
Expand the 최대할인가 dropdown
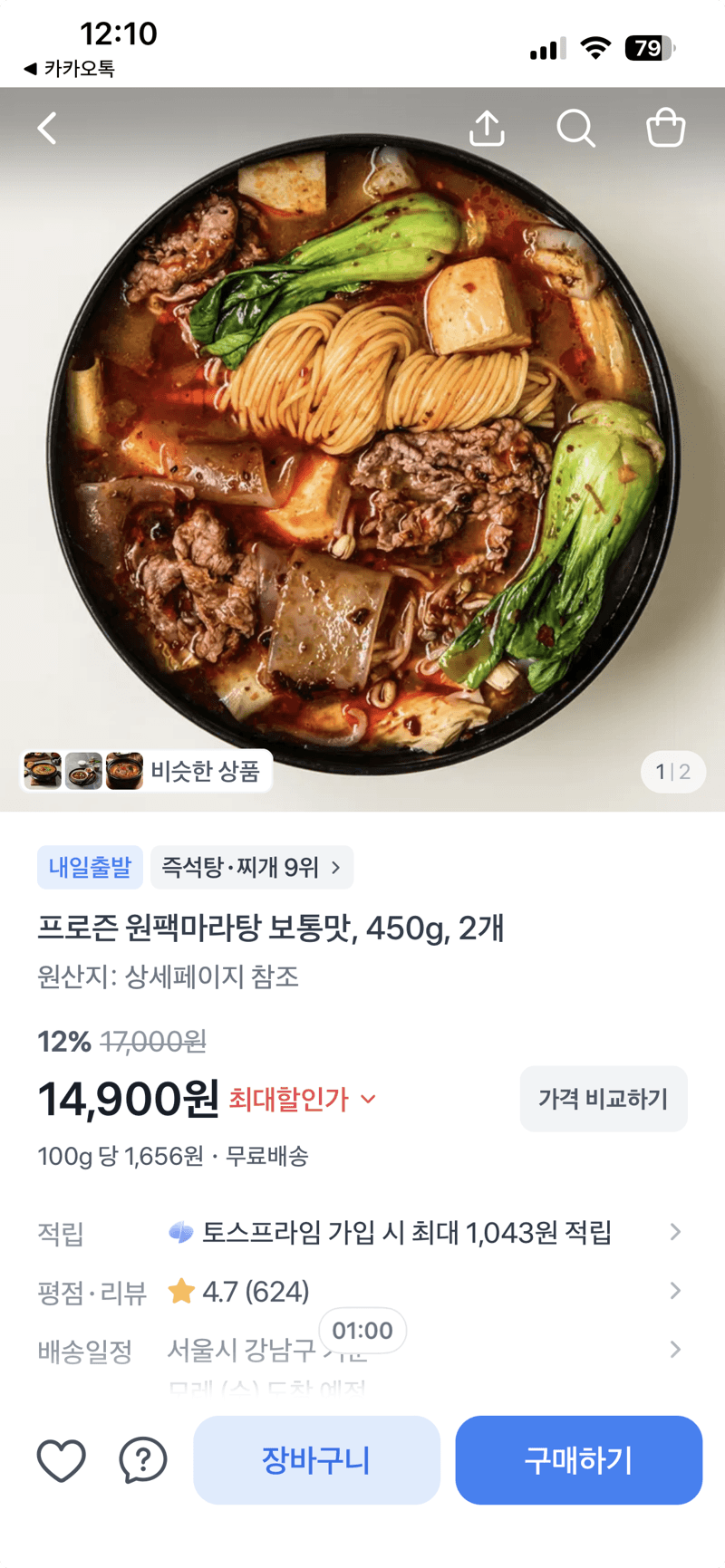(302, 1099)
